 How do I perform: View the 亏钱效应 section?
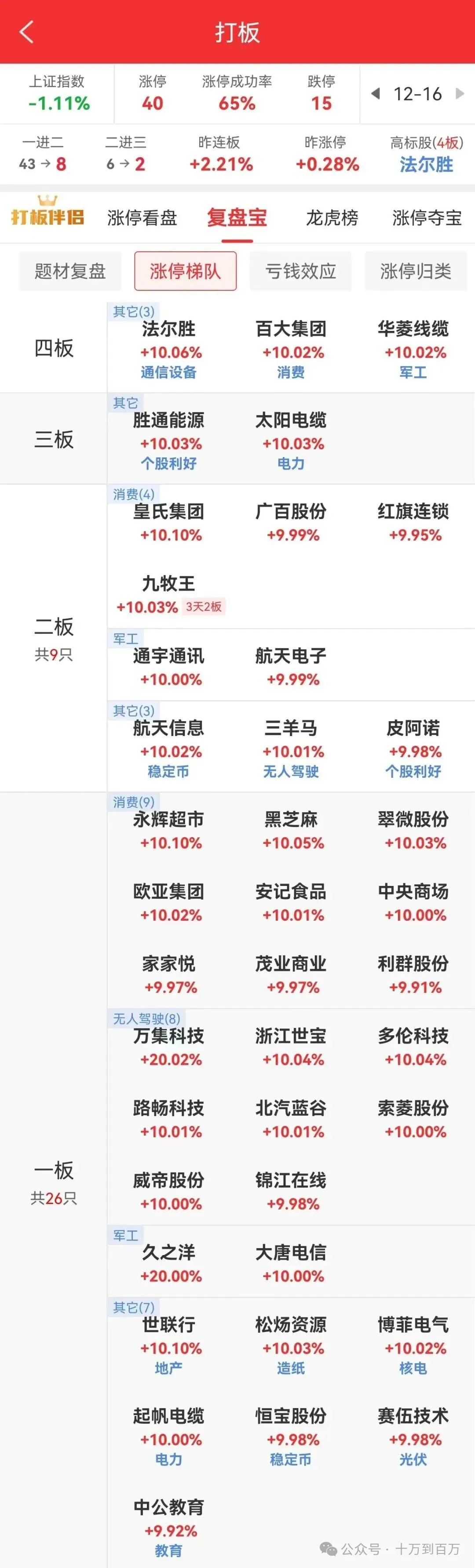pyautogui.click(x=300, y=271)
